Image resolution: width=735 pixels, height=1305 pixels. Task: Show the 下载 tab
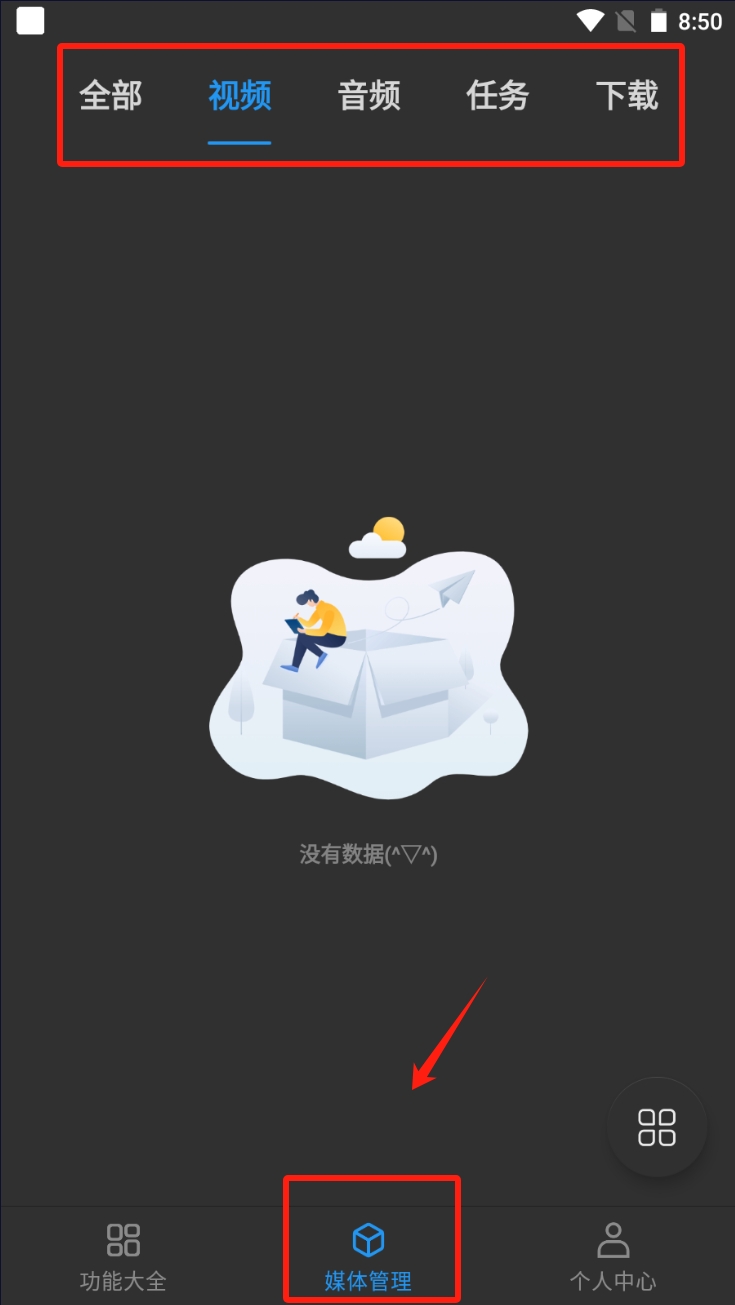click(627, 97)
